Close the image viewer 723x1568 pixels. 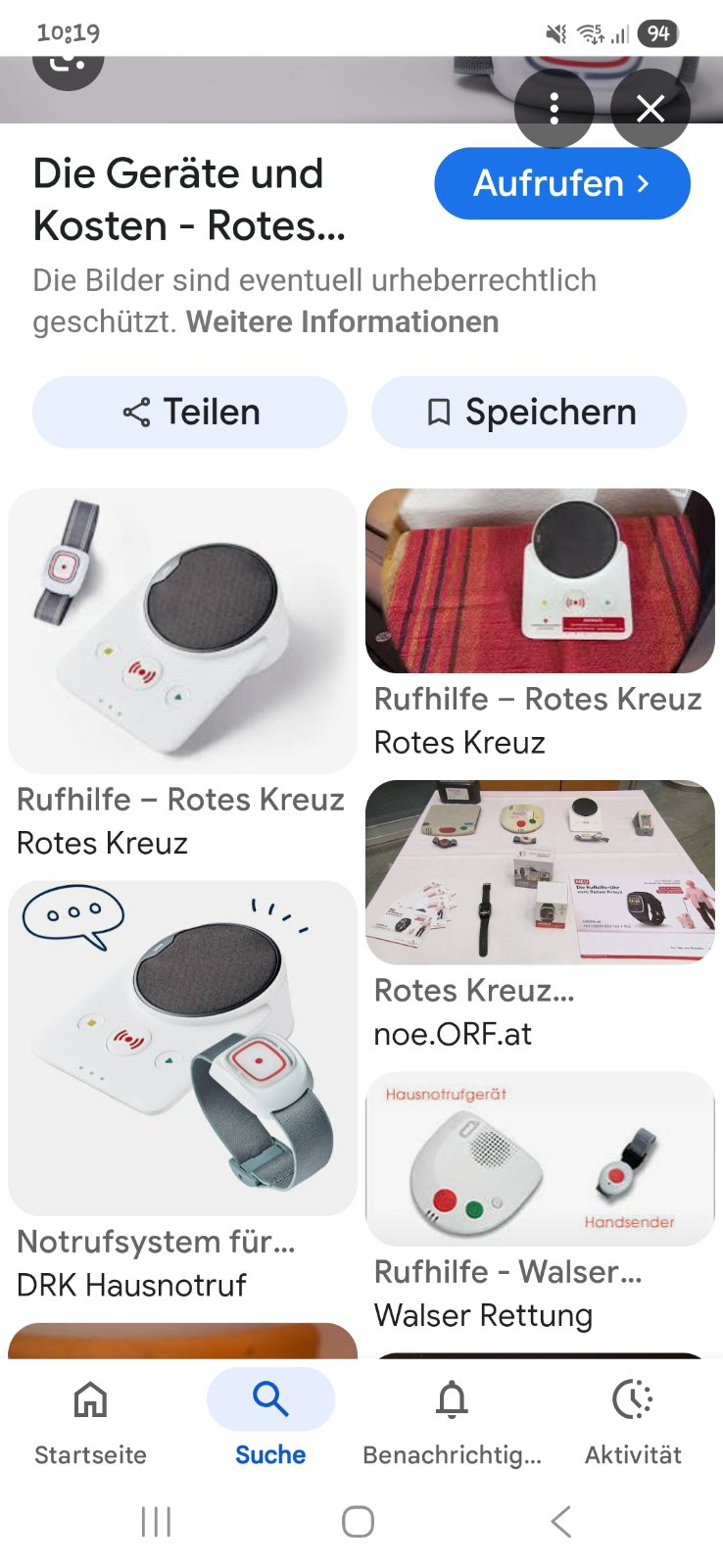[651, 108]
